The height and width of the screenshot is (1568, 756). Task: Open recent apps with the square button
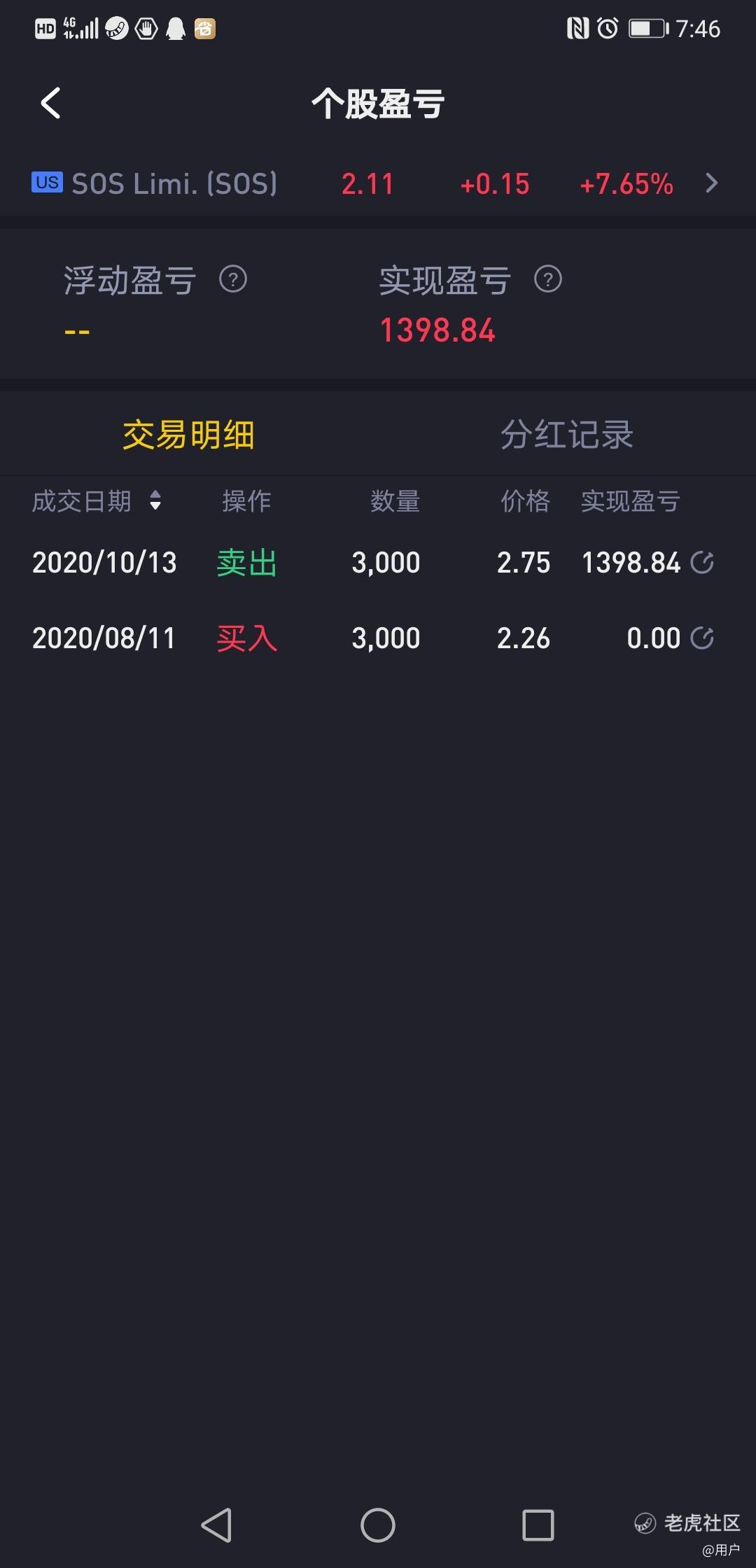(538, 1525)
